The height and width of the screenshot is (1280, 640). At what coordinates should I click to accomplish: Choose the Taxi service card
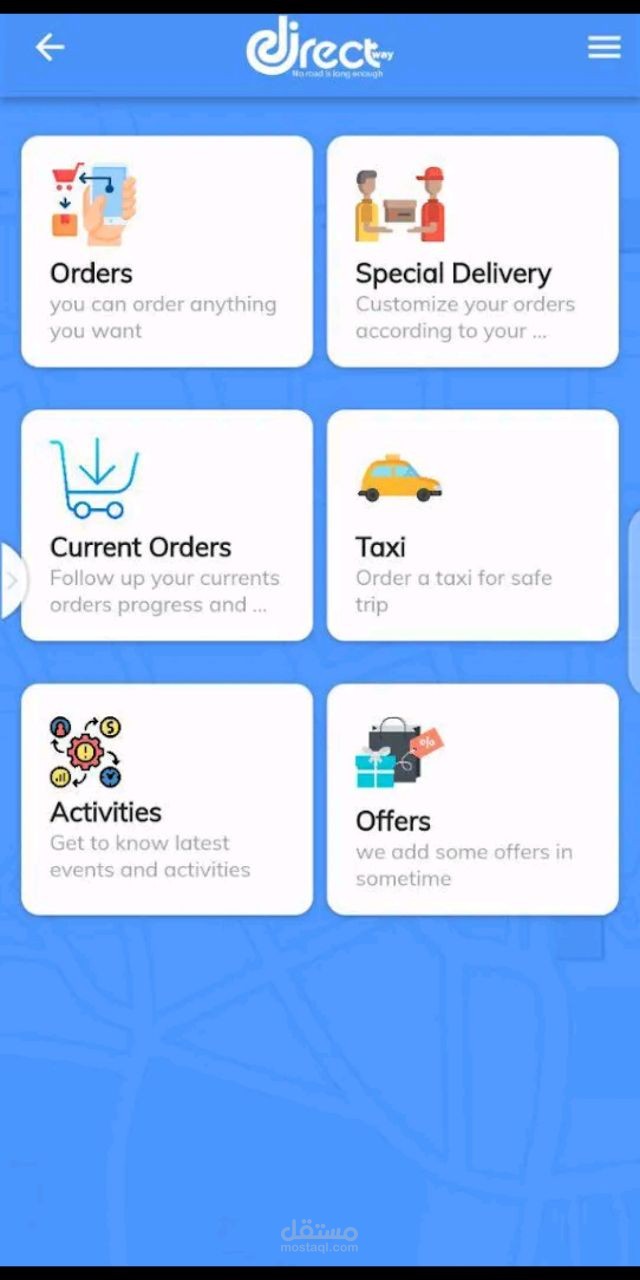pos(473,526)
